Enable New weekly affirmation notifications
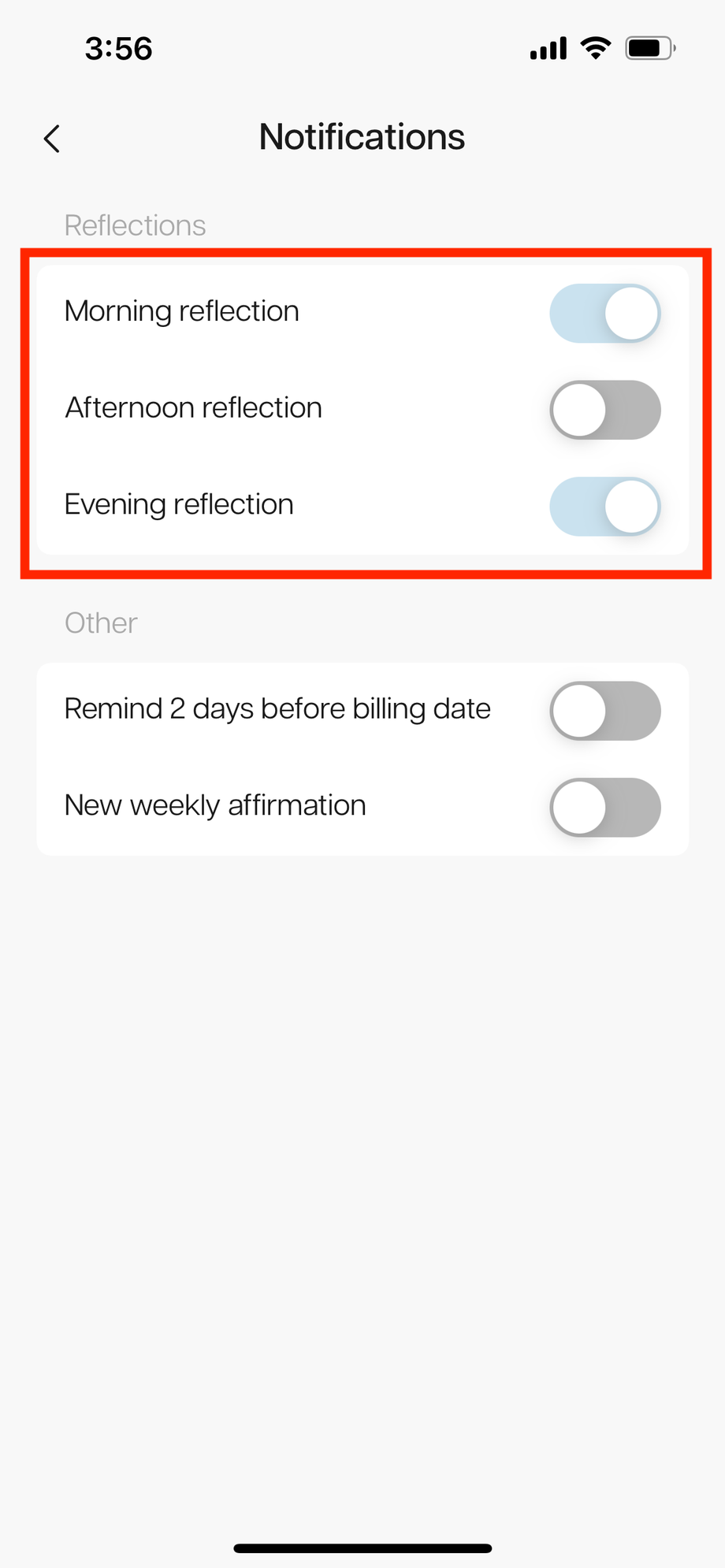 [604, 808]
